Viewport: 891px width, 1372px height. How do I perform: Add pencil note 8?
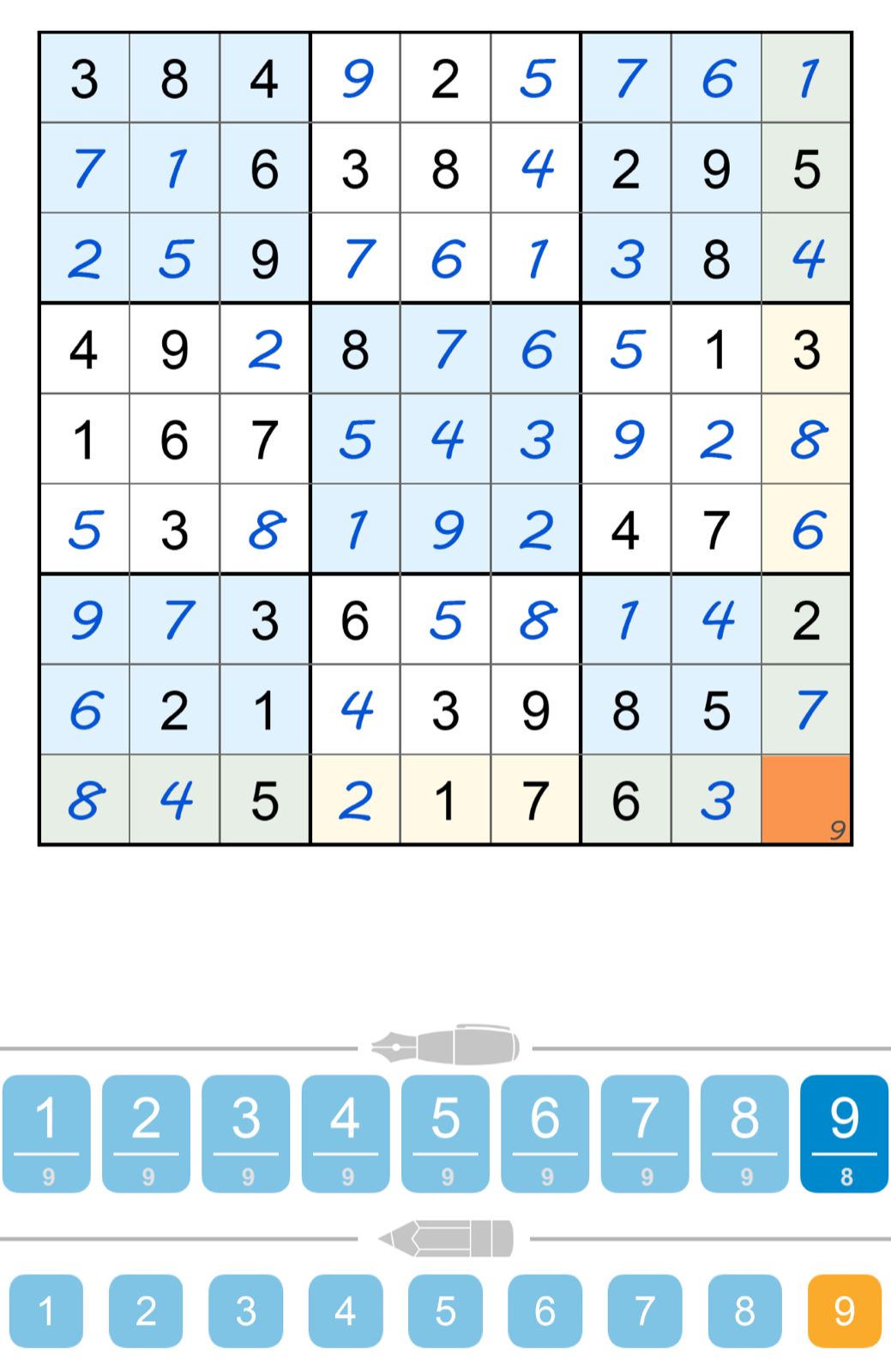[744, 1310]
